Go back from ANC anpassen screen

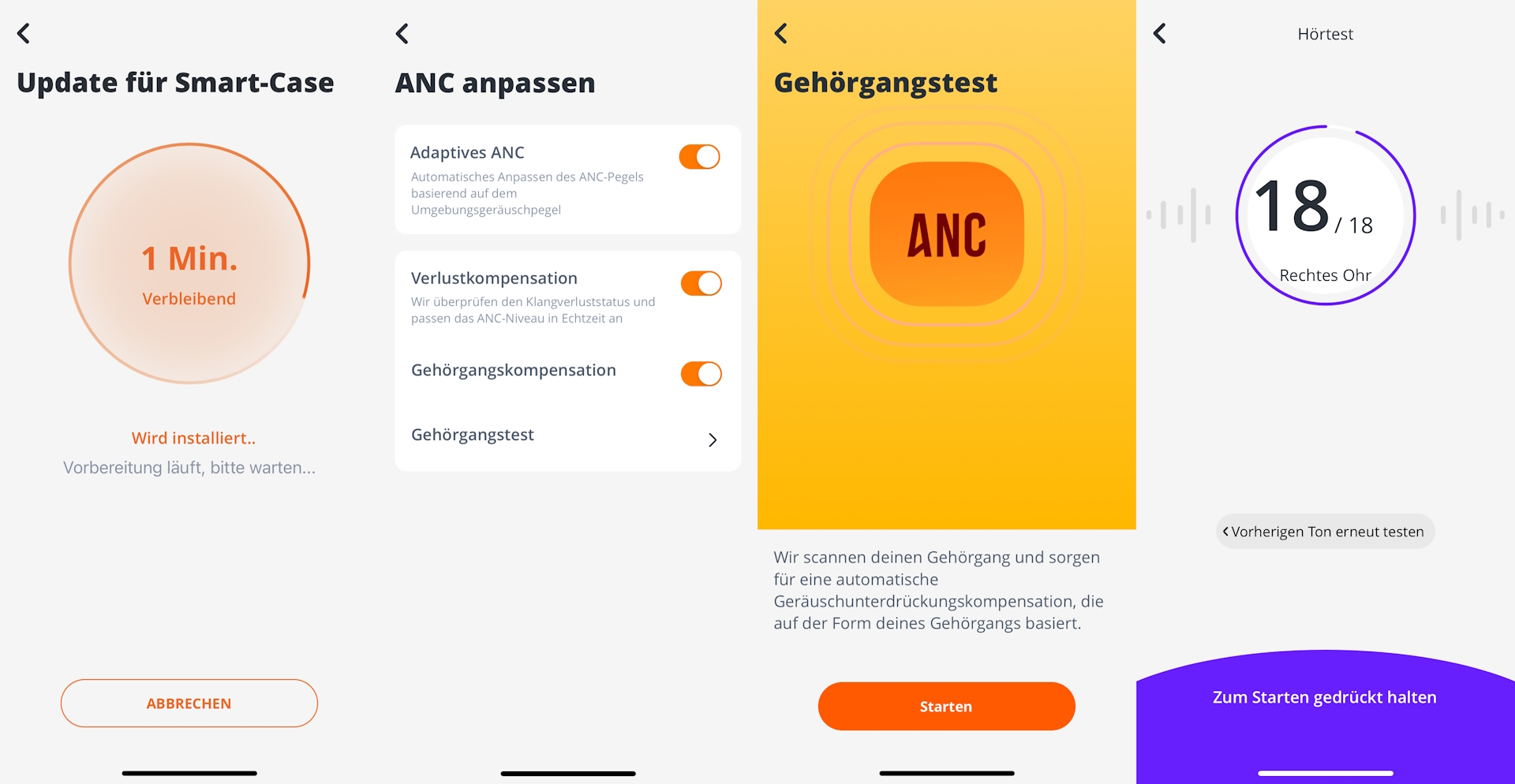[x=402, y=33]
